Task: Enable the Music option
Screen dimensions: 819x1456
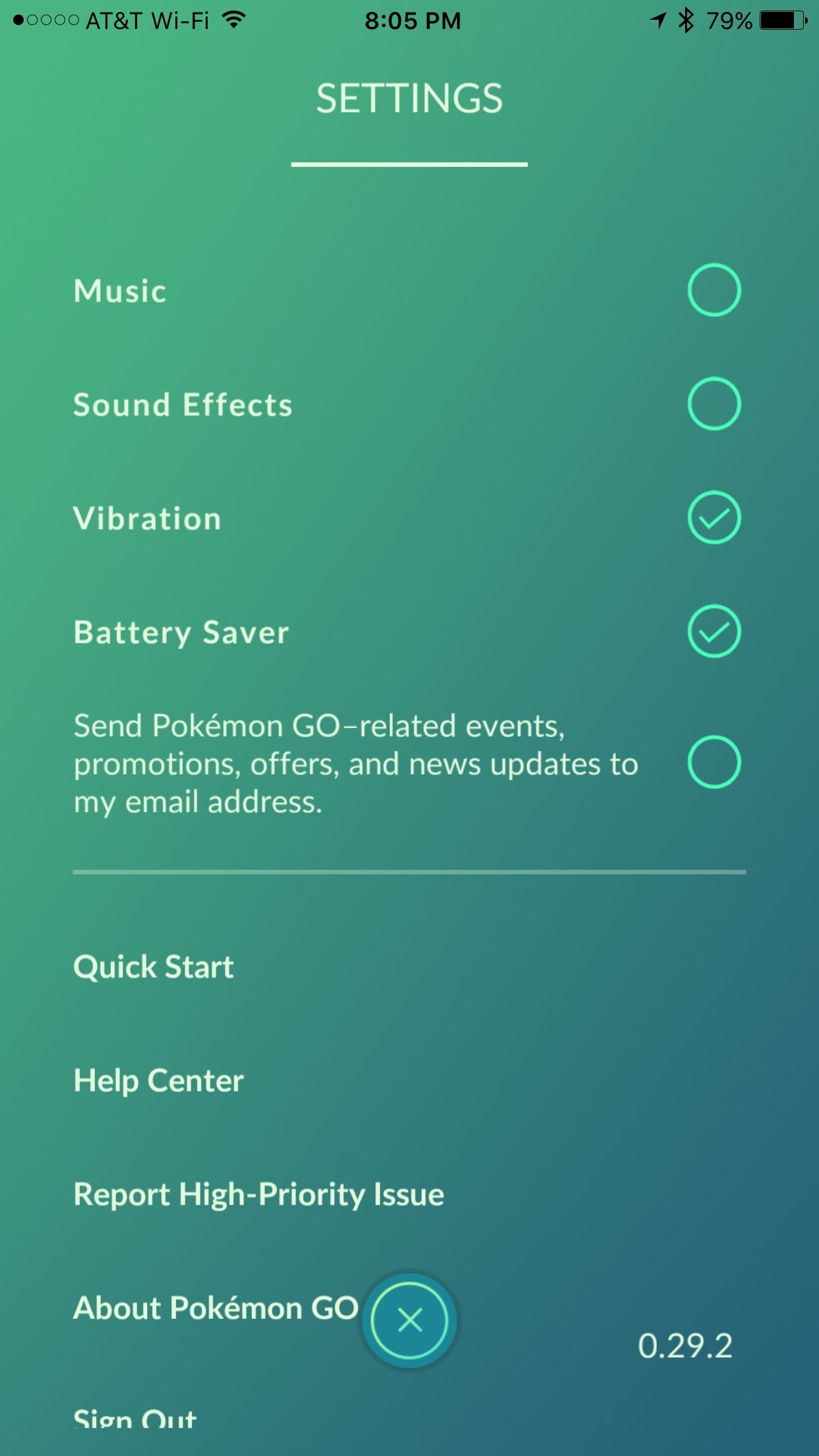Action: pyautogui.click(x=714, y=290)
